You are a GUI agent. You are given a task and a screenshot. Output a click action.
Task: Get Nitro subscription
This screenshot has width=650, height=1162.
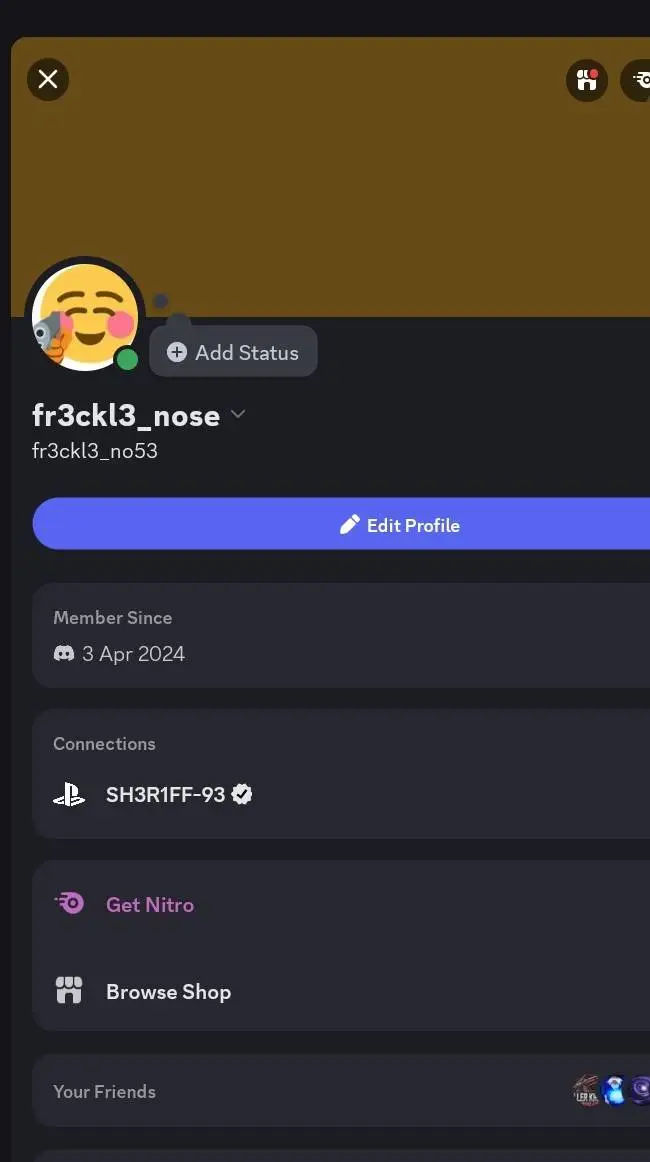tap(150, 904)
